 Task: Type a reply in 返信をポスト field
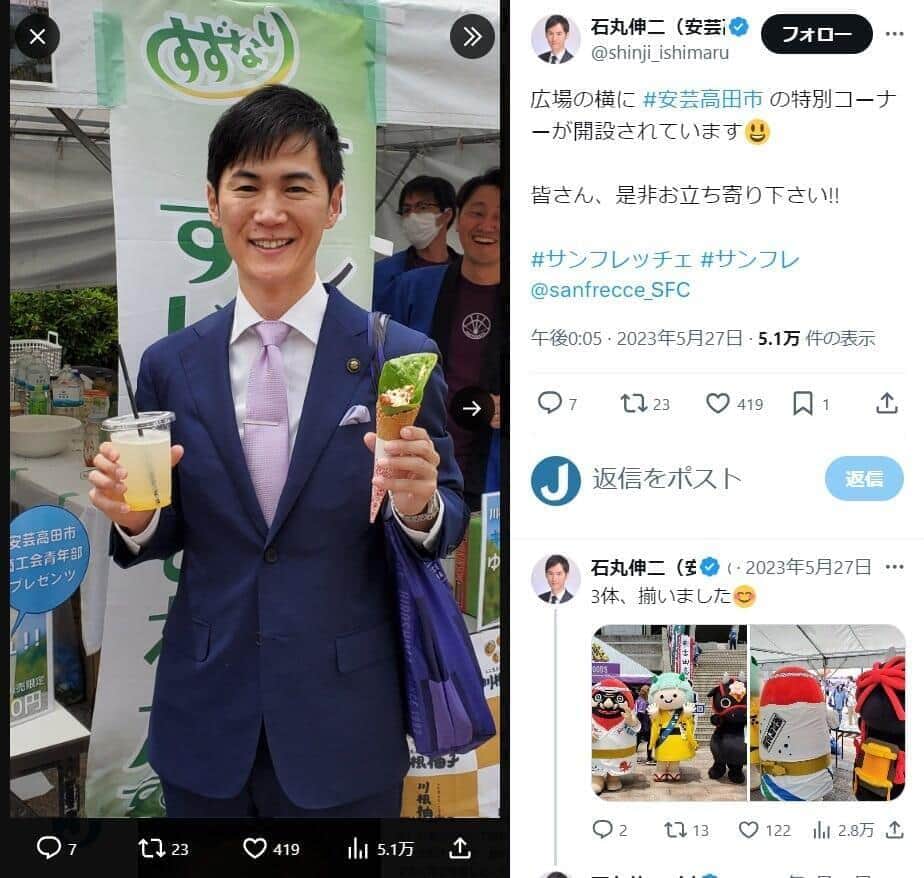(x=700, y=478)
